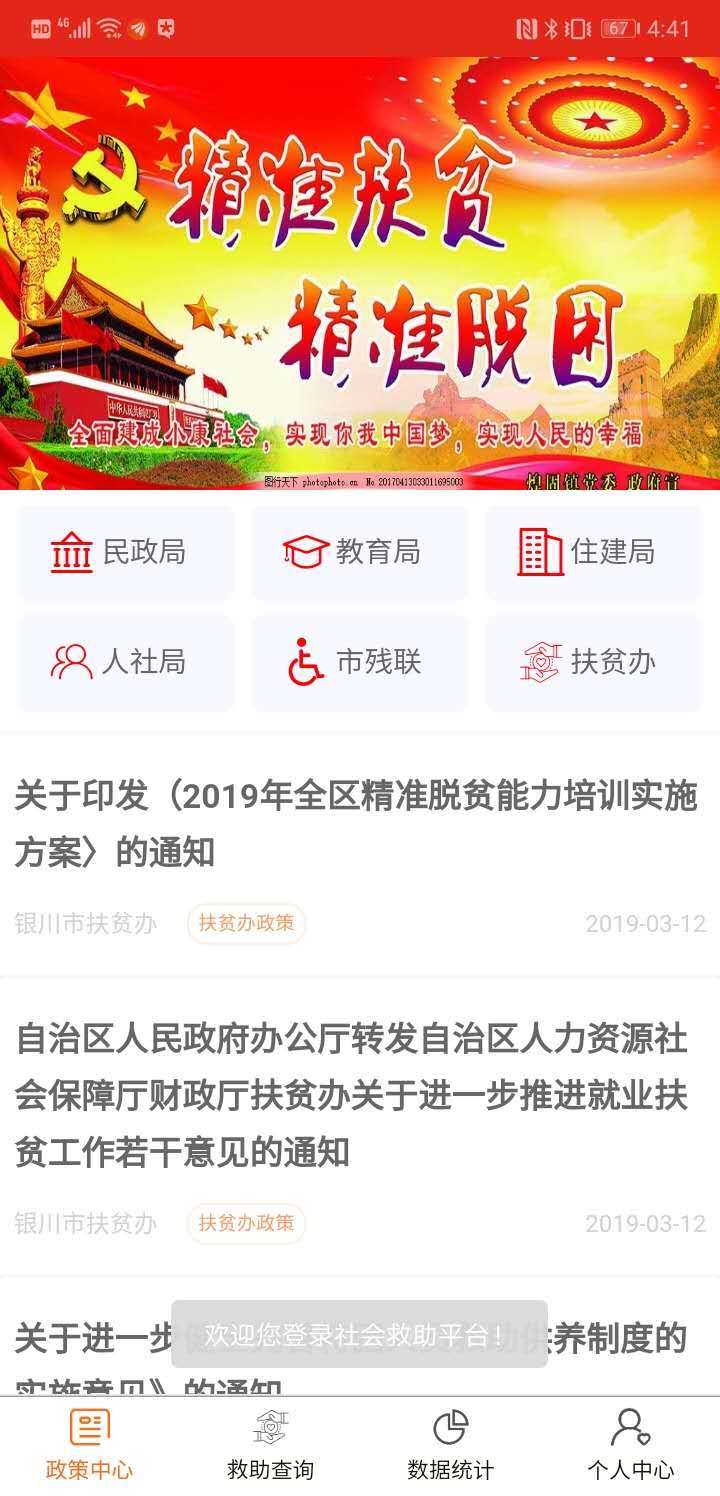This screenshot has height=1496, width=720.
Task: Tap the 银川市扶贫办 source label
Action: tap(85, 924)
